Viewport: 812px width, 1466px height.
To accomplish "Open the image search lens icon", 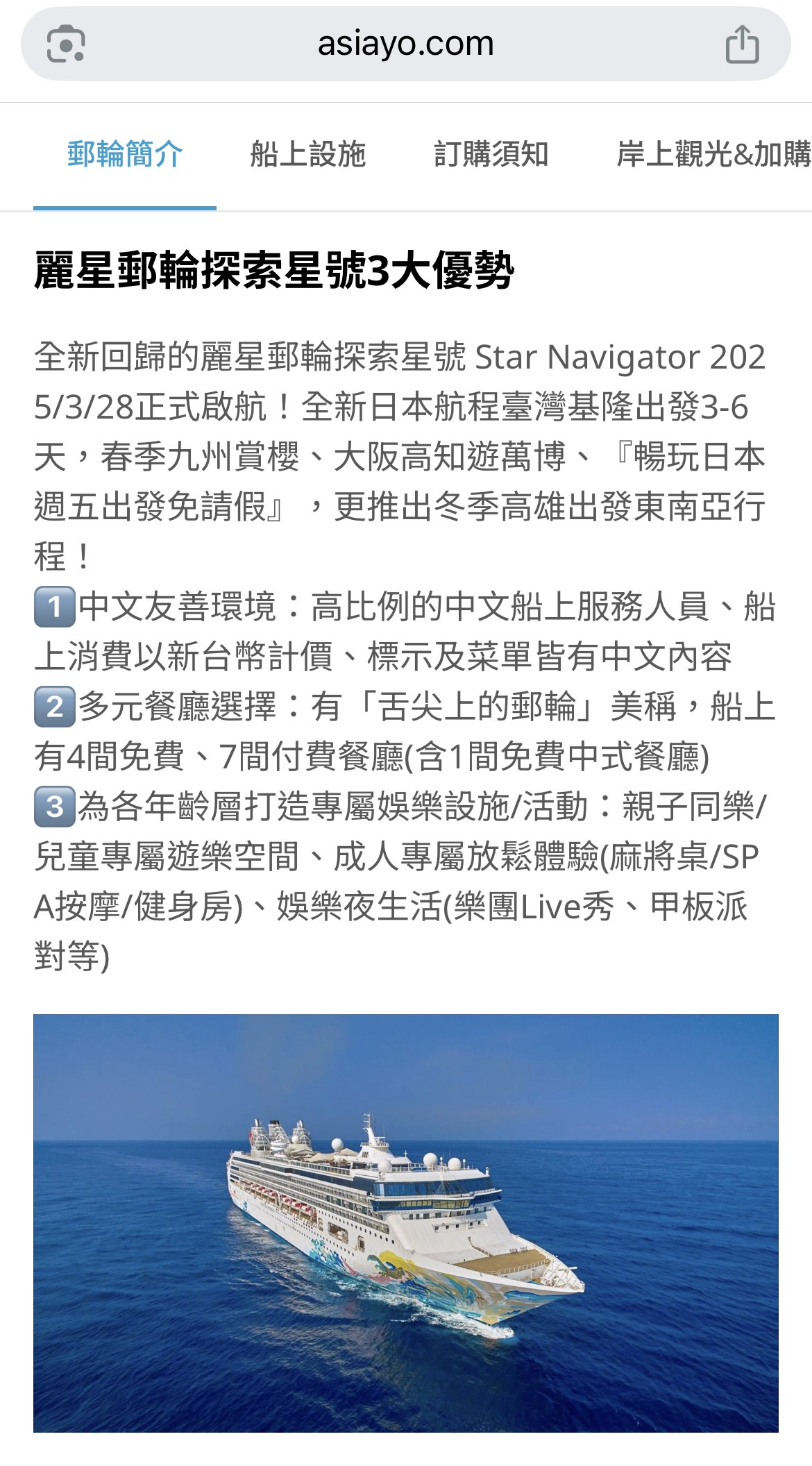I will click(x=66, y=44).
